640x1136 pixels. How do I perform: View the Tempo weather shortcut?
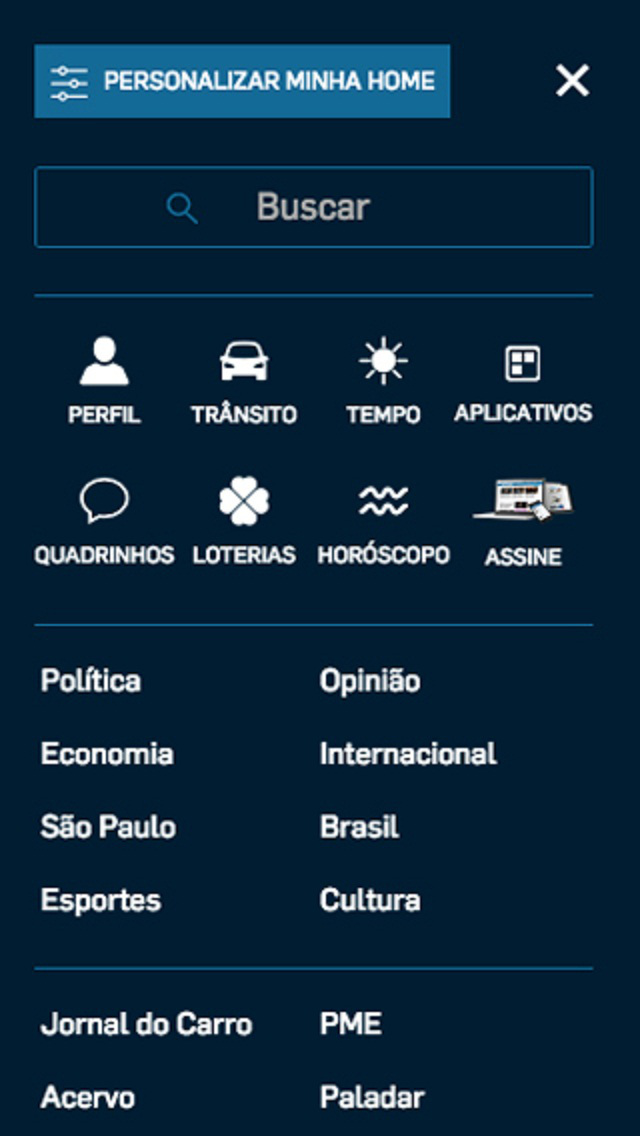383,380
